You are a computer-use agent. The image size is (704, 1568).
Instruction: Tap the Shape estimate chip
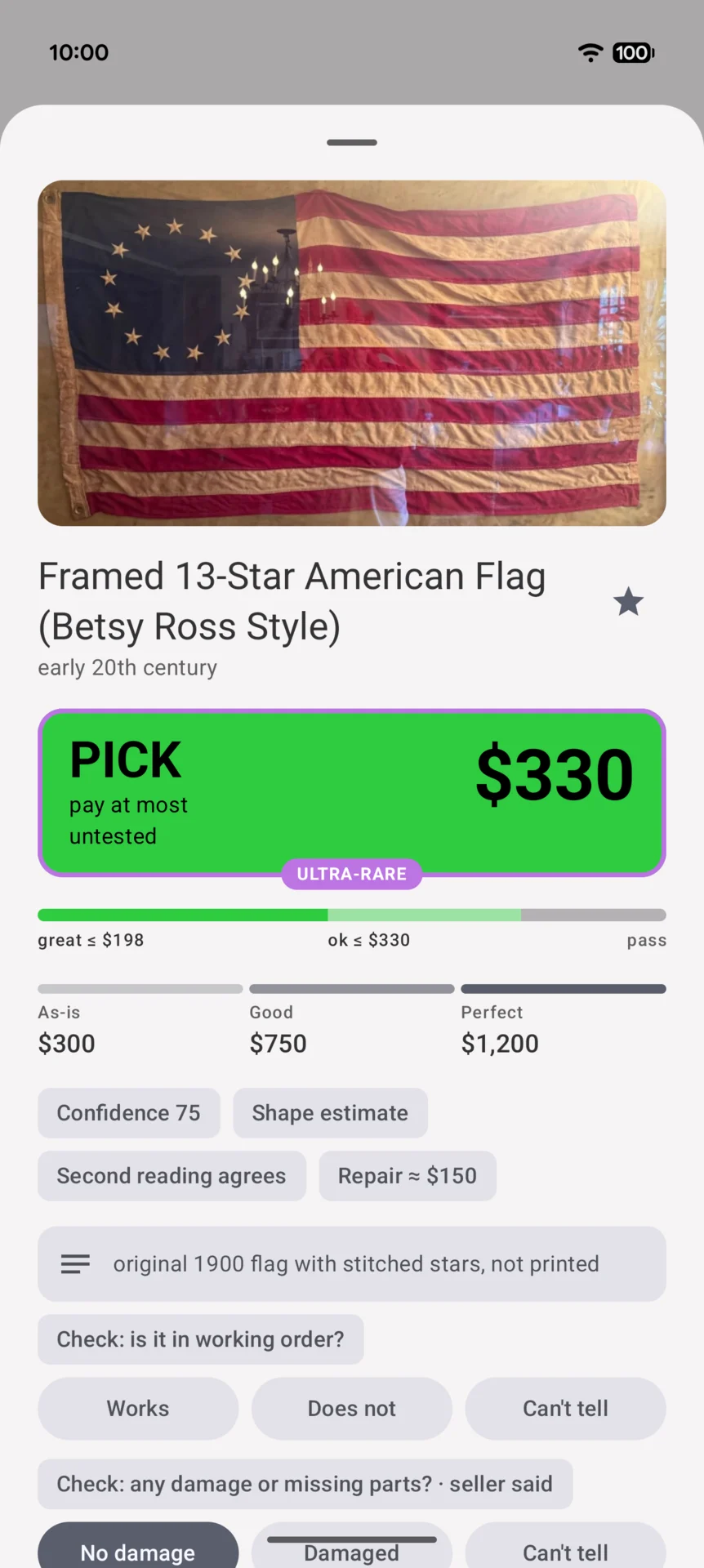(x=330, y=1113)
